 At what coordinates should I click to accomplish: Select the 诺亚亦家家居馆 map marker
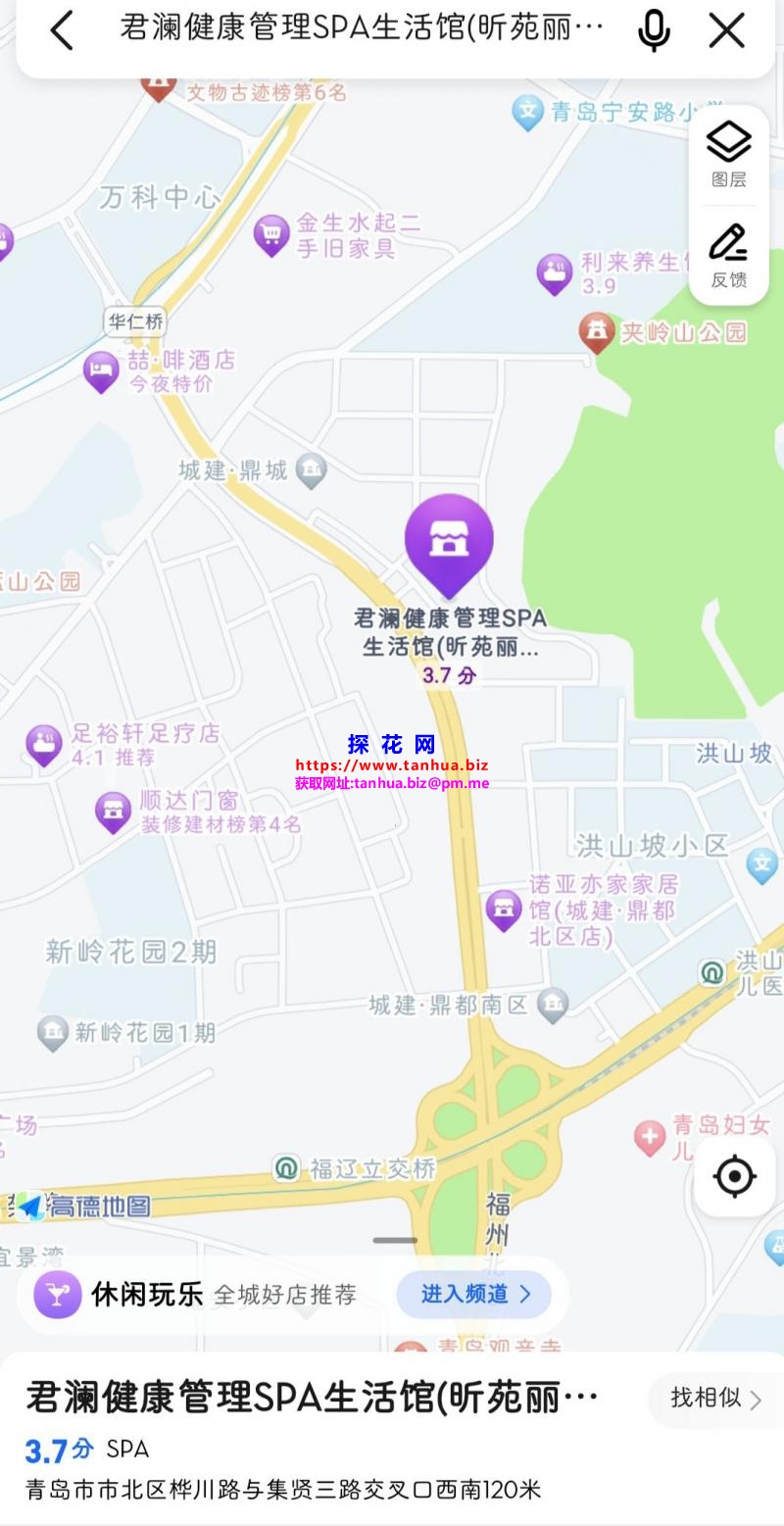(x=503, y=910)
